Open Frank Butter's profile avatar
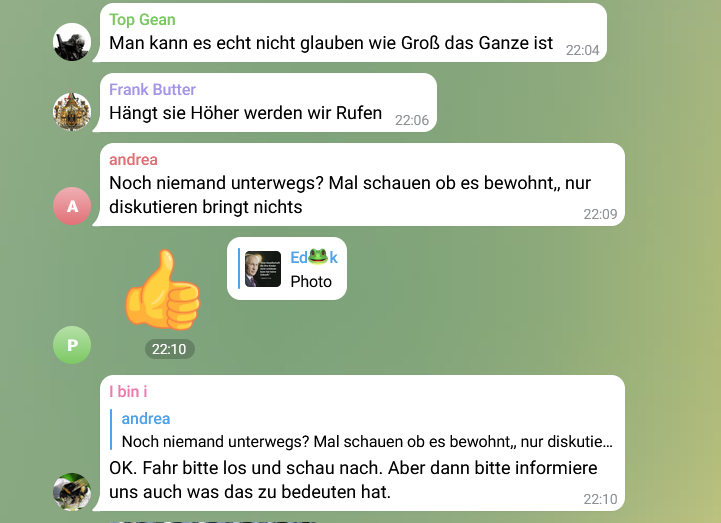The height and width of the screenshot is (523, 721). pyautogui.click(x=72, y=112)
